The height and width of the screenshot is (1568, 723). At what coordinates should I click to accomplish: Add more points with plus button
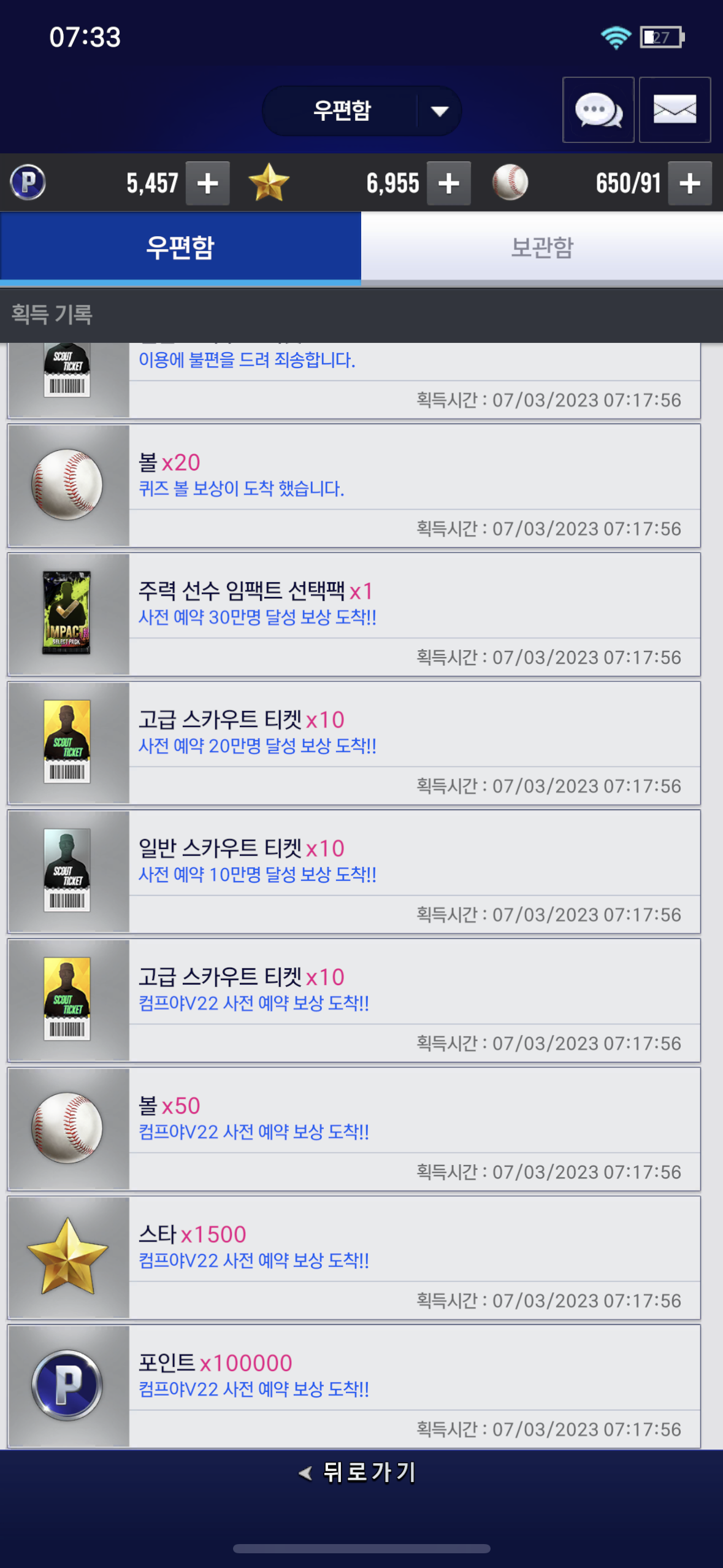click(x=208, y=183)
